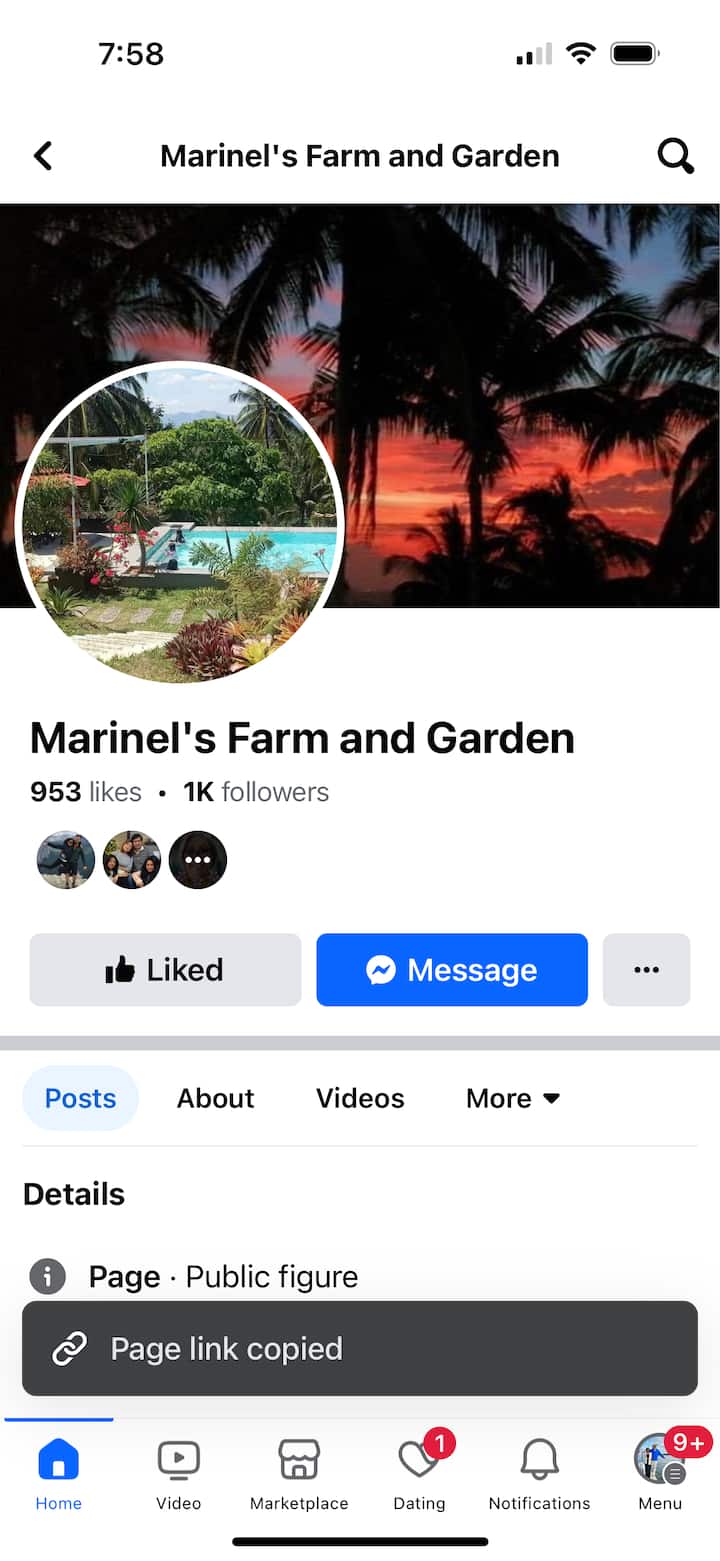Go to the Home feed

coord(58,1475)
